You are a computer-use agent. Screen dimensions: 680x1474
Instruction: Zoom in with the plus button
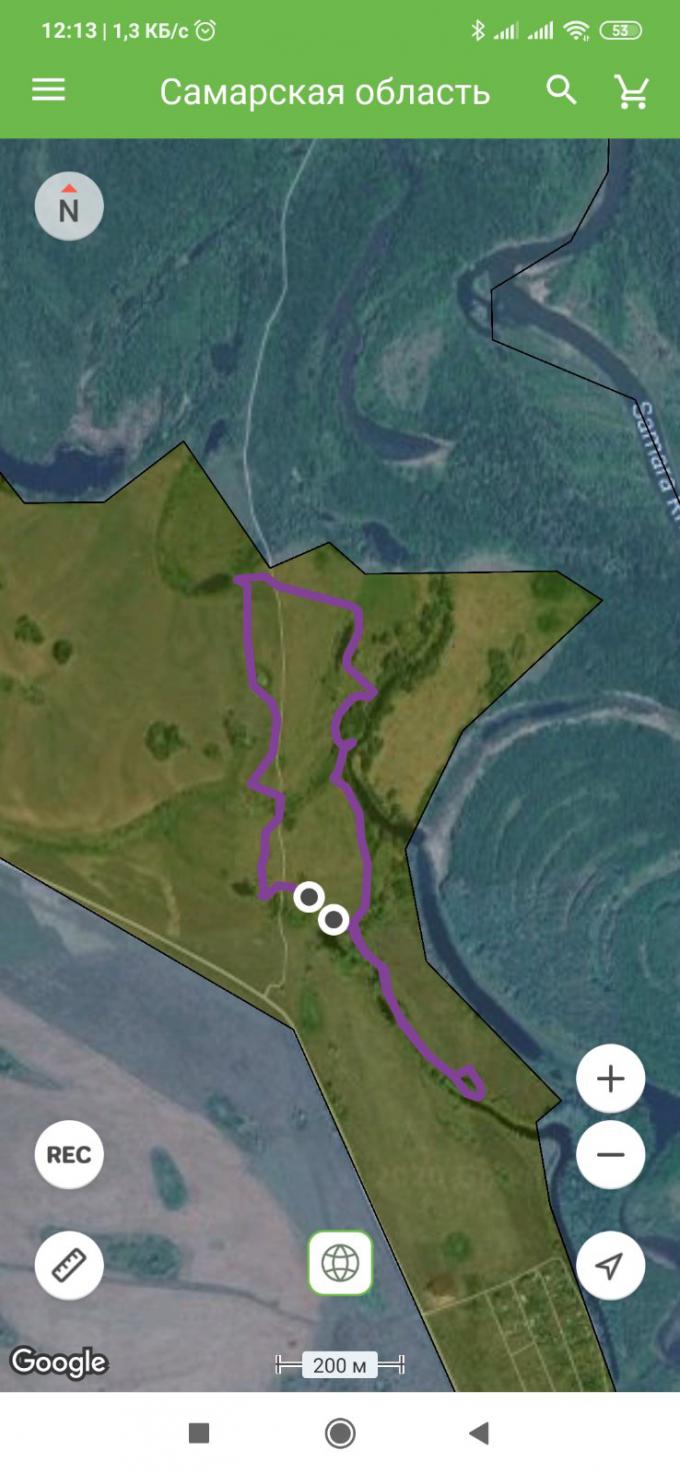[x=610, y=1079]
